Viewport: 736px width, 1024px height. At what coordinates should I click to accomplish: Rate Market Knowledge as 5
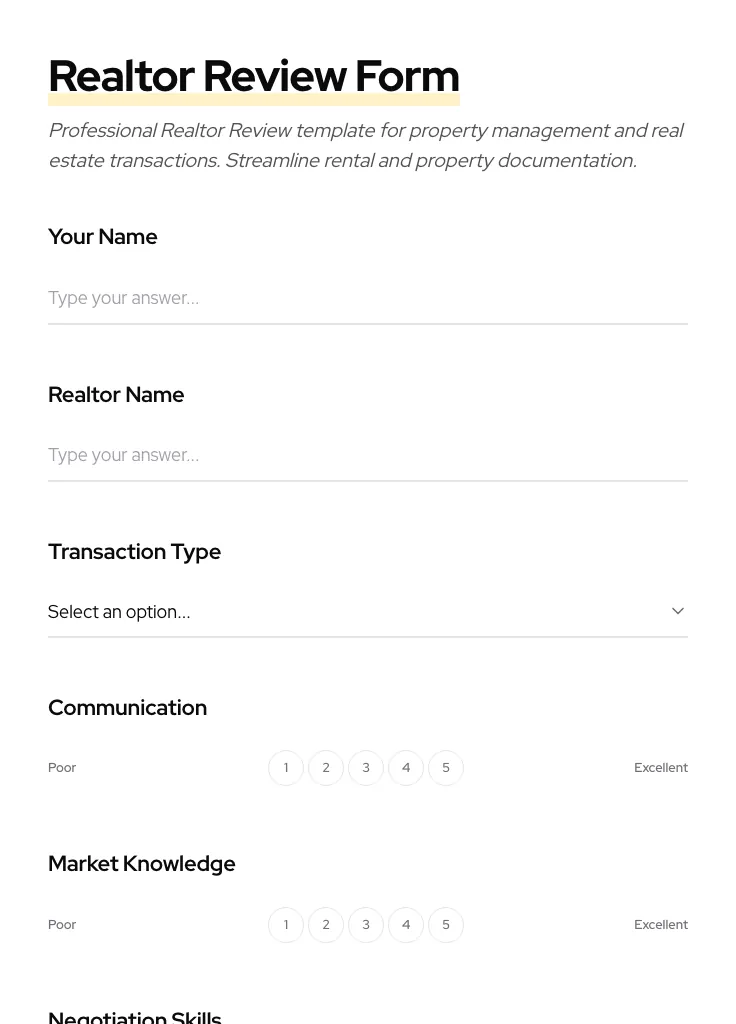446,925
